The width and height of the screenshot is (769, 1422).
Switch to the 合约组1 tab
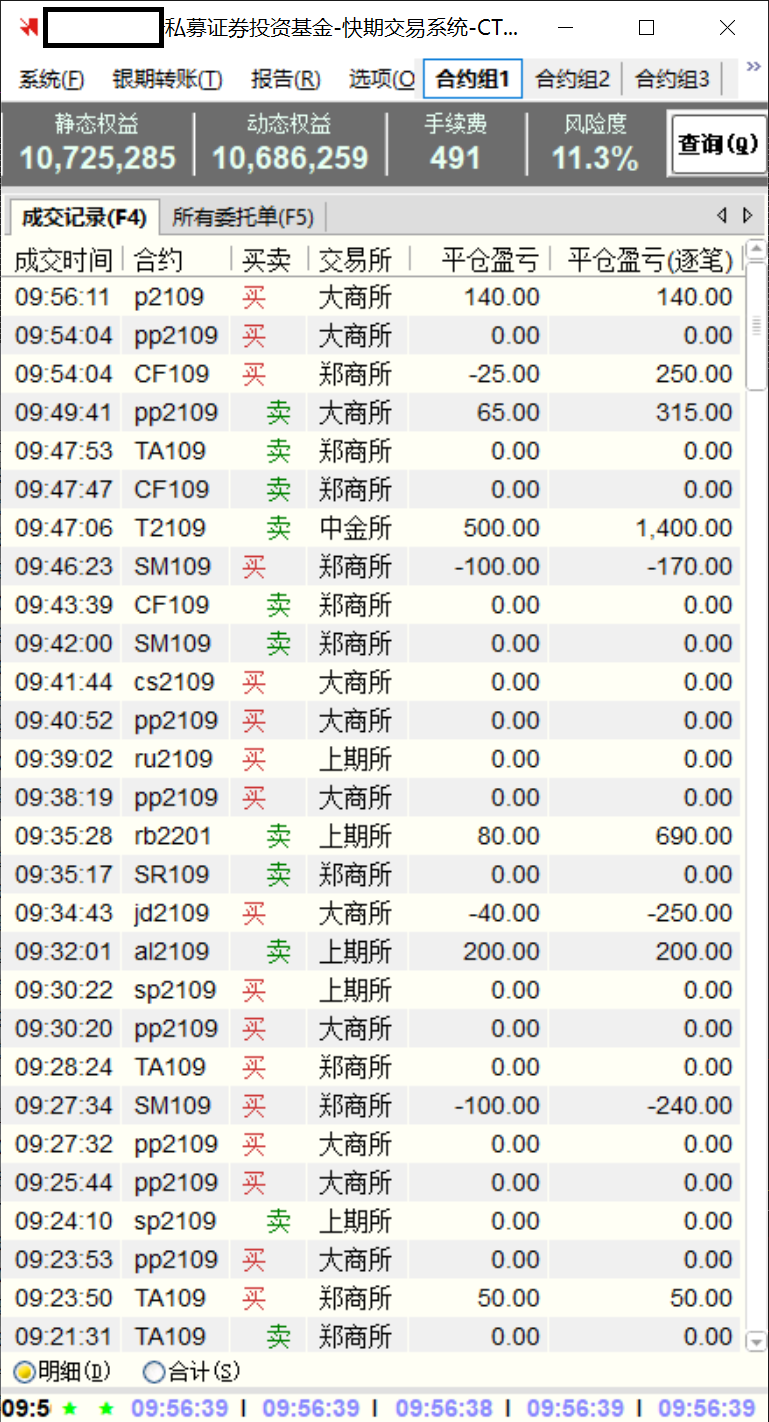click(x=473, y=79)
